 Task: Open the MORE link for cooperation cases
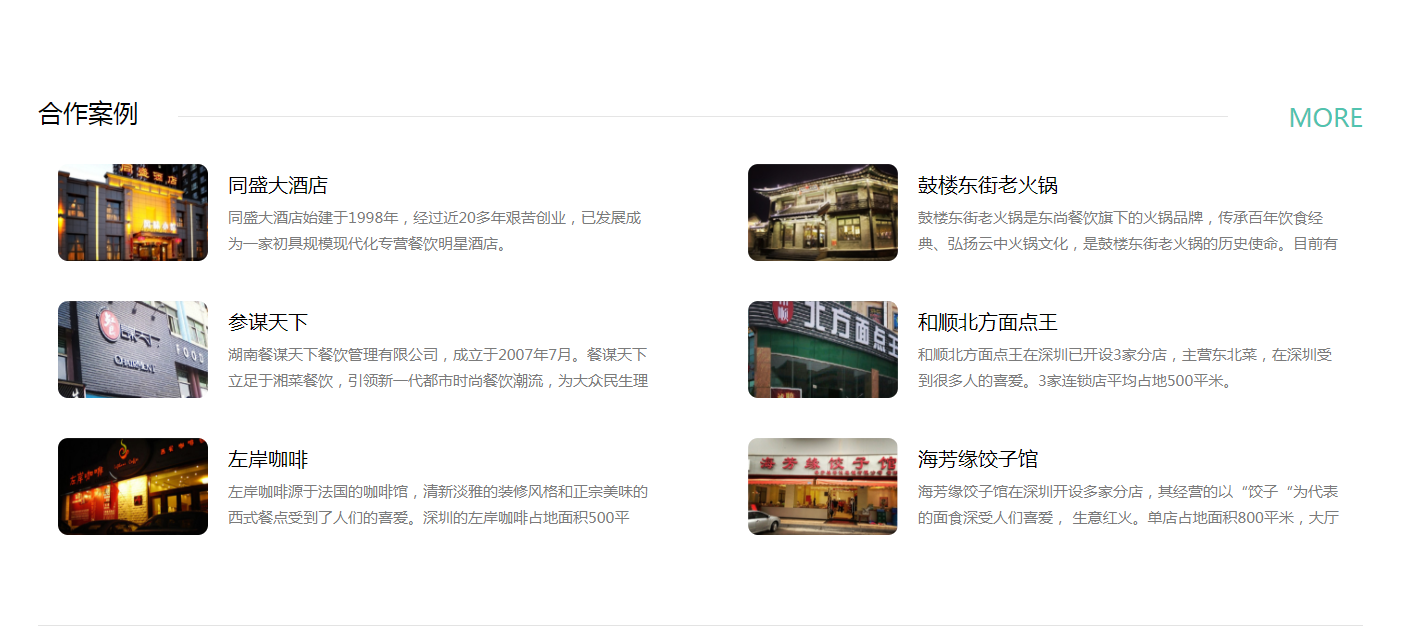(1325, 118)
